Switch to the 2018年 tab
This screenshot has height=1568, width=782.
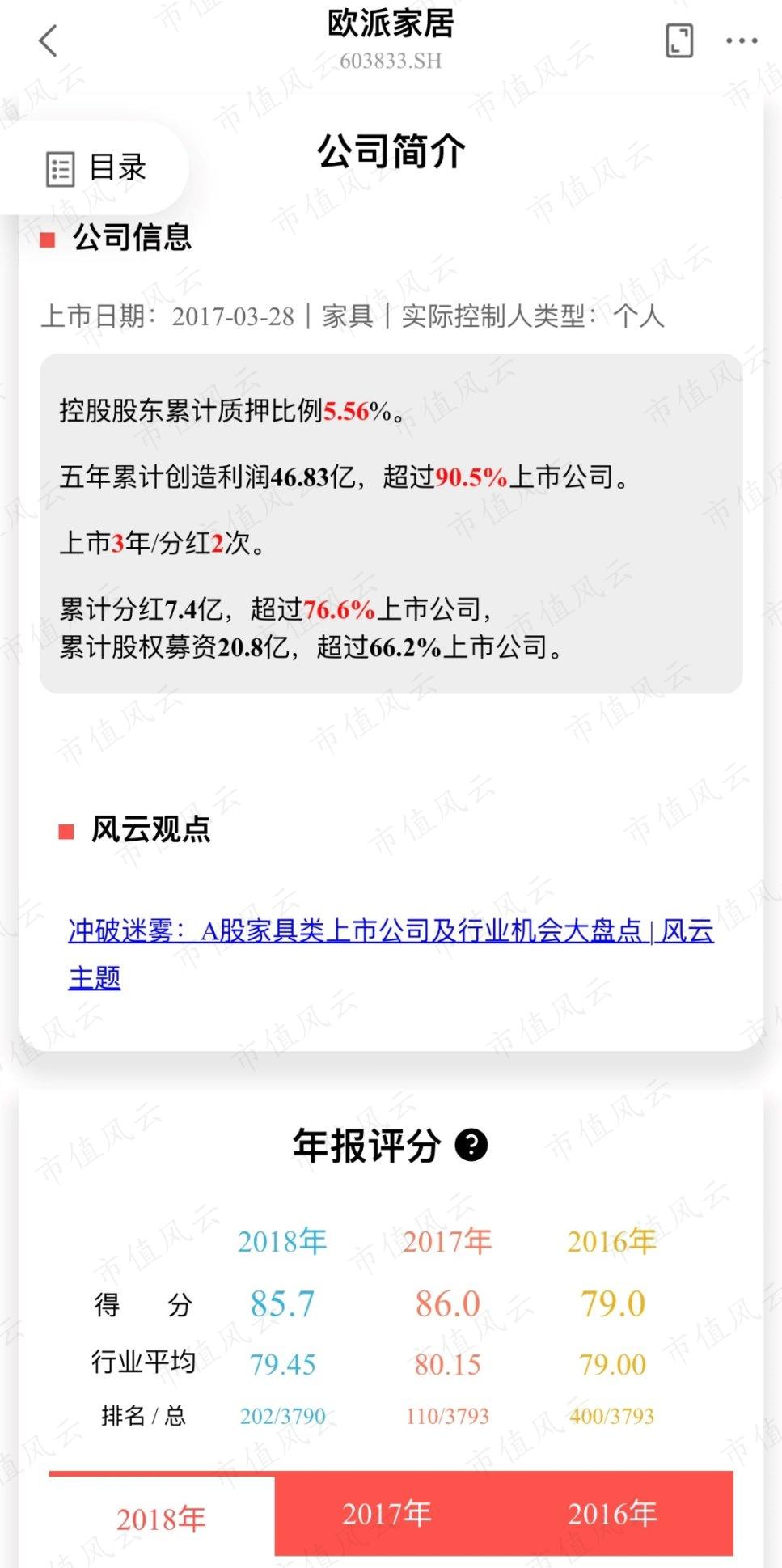tap(162, 1519)
